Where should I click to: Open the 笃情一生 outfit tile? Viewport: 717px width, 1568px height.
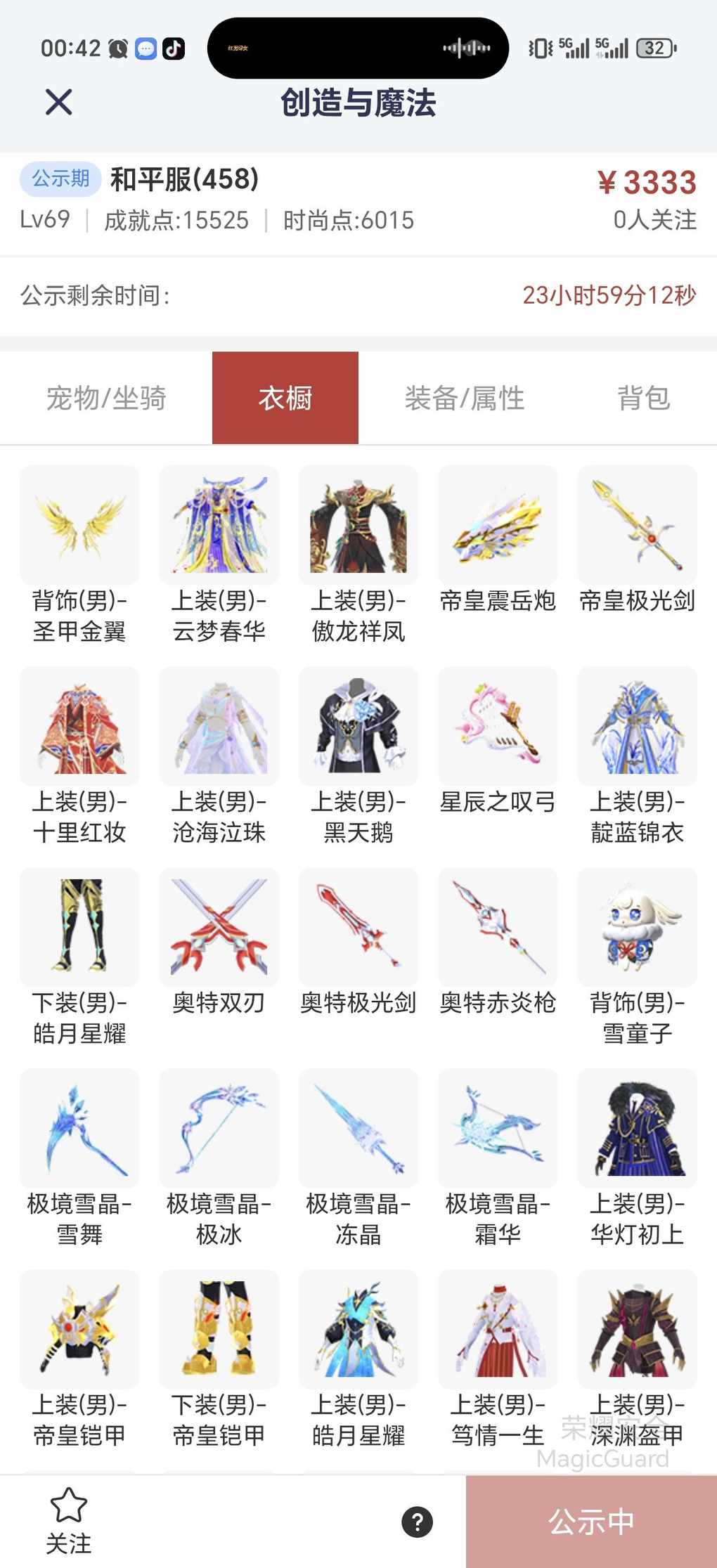click(x=498, y=1330)
